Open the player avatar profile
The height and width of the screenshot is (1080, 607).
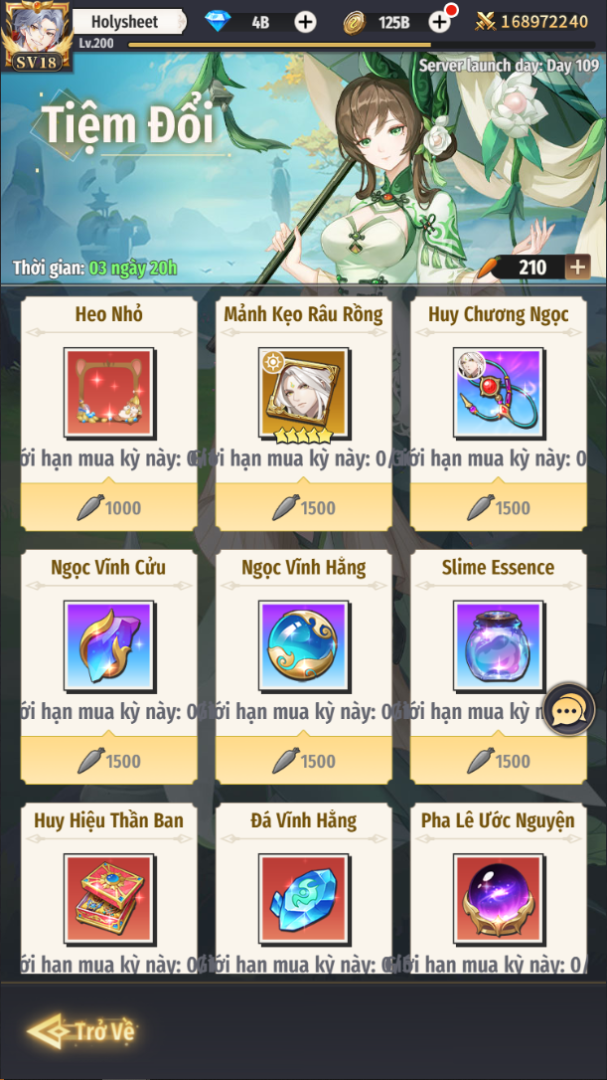coord(35,36)
